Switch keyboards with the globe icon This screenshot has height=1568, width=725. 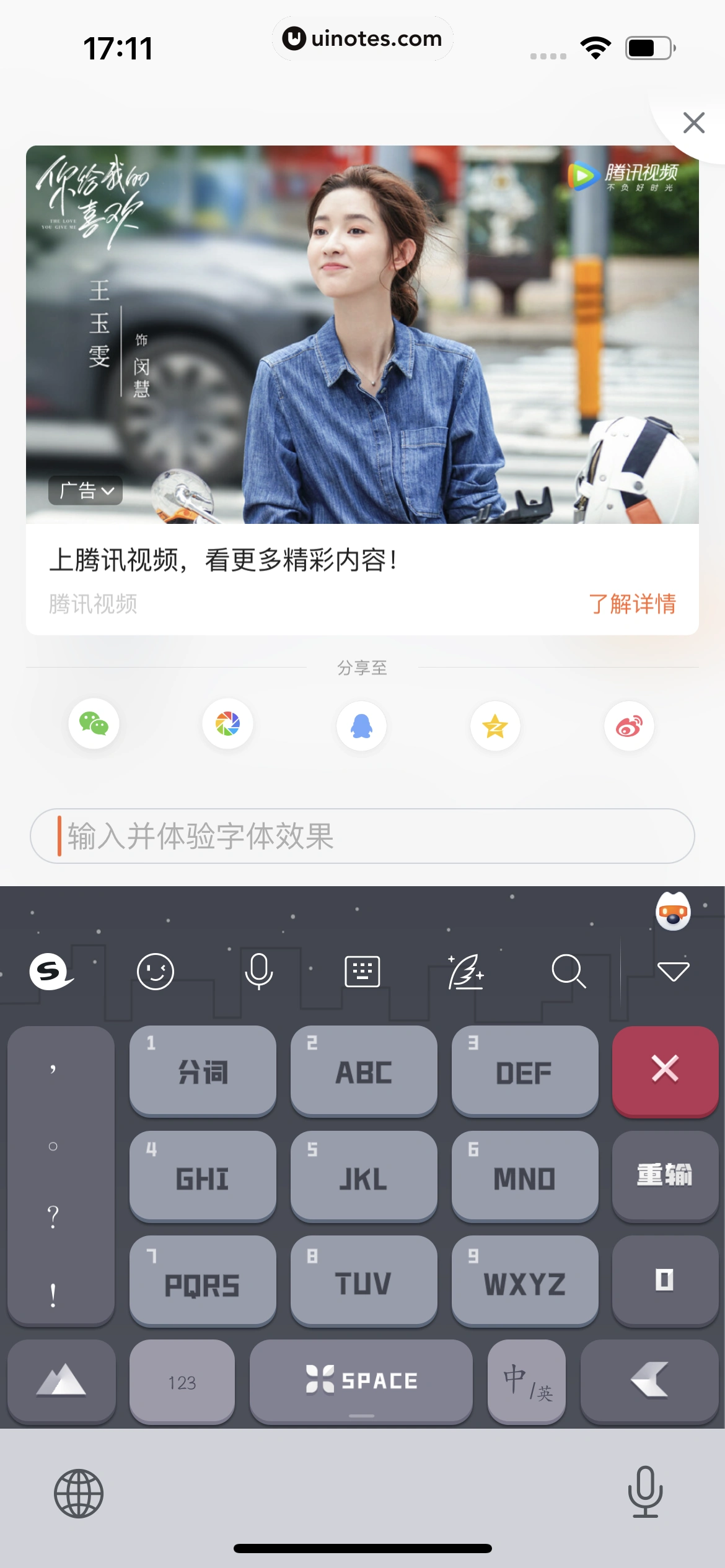click(79, 1492)
